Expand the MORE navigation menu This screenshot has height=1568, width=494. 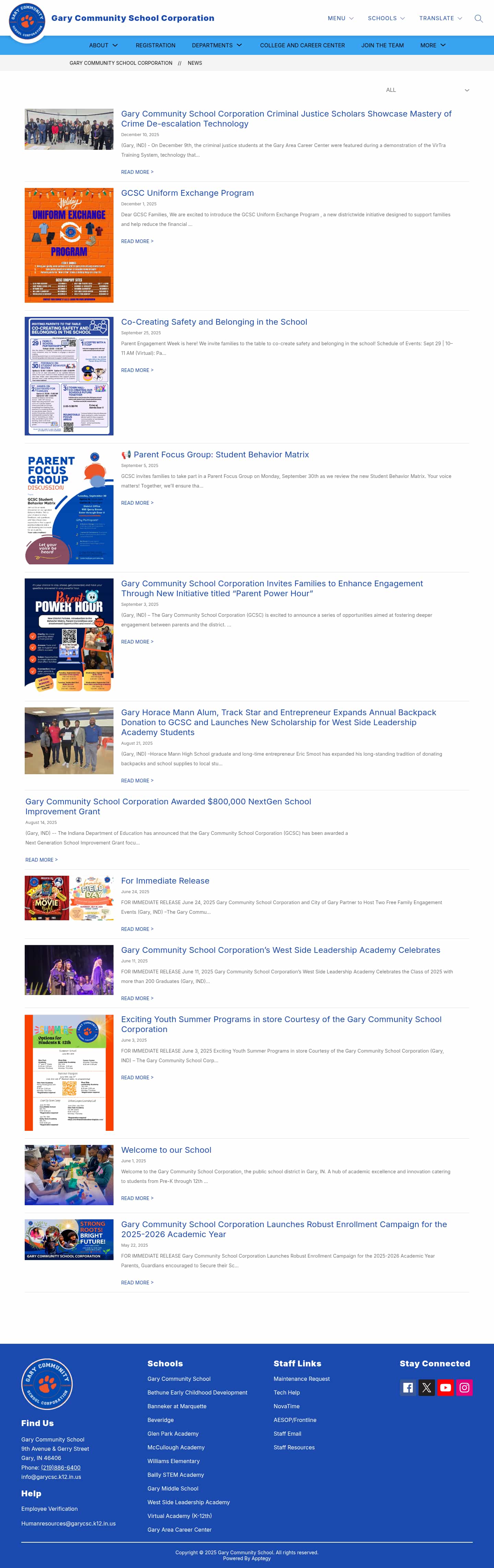click(433, 46)
